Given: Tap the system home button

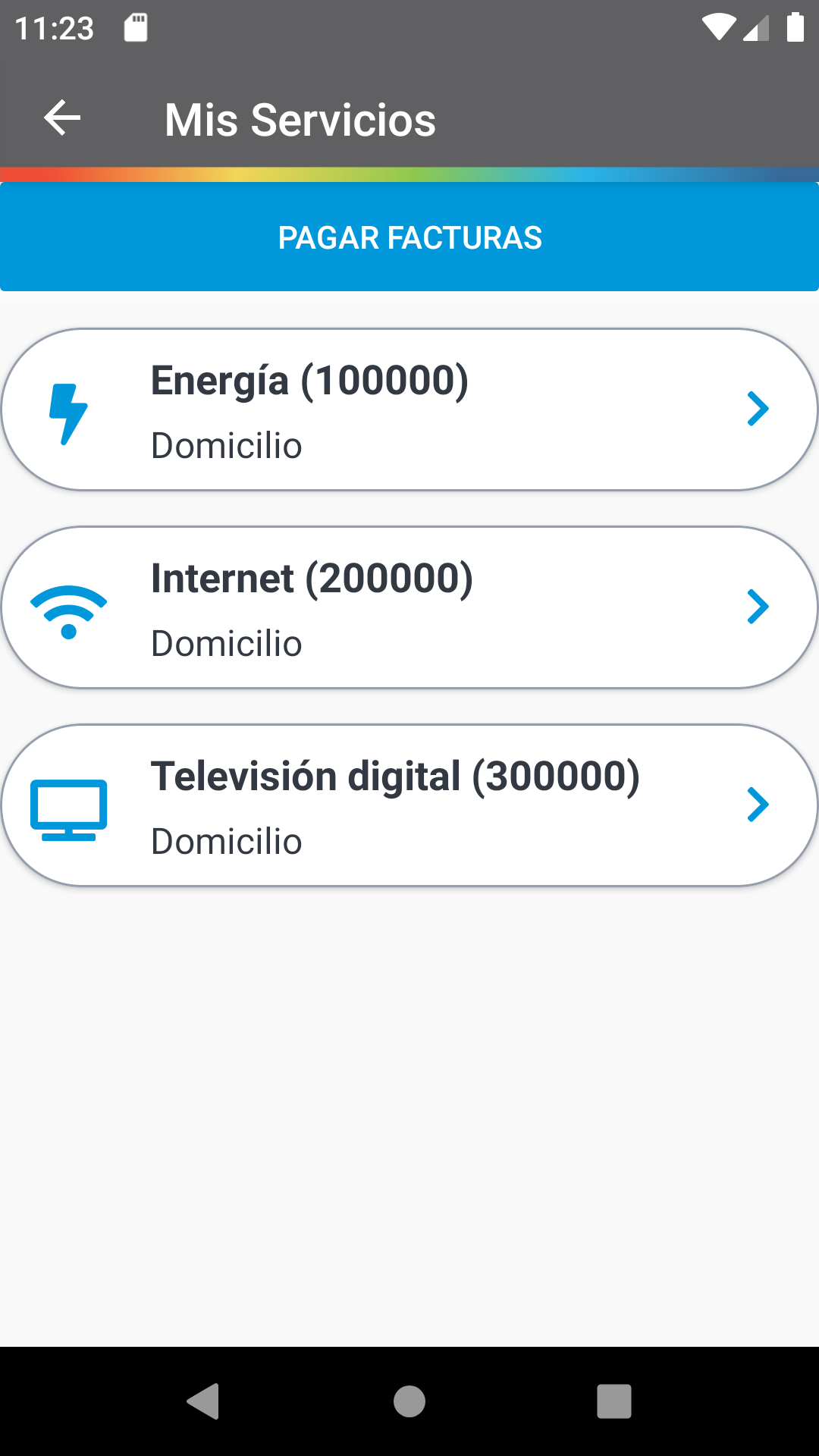Looking at the screenshot, I should [409, 1401].
